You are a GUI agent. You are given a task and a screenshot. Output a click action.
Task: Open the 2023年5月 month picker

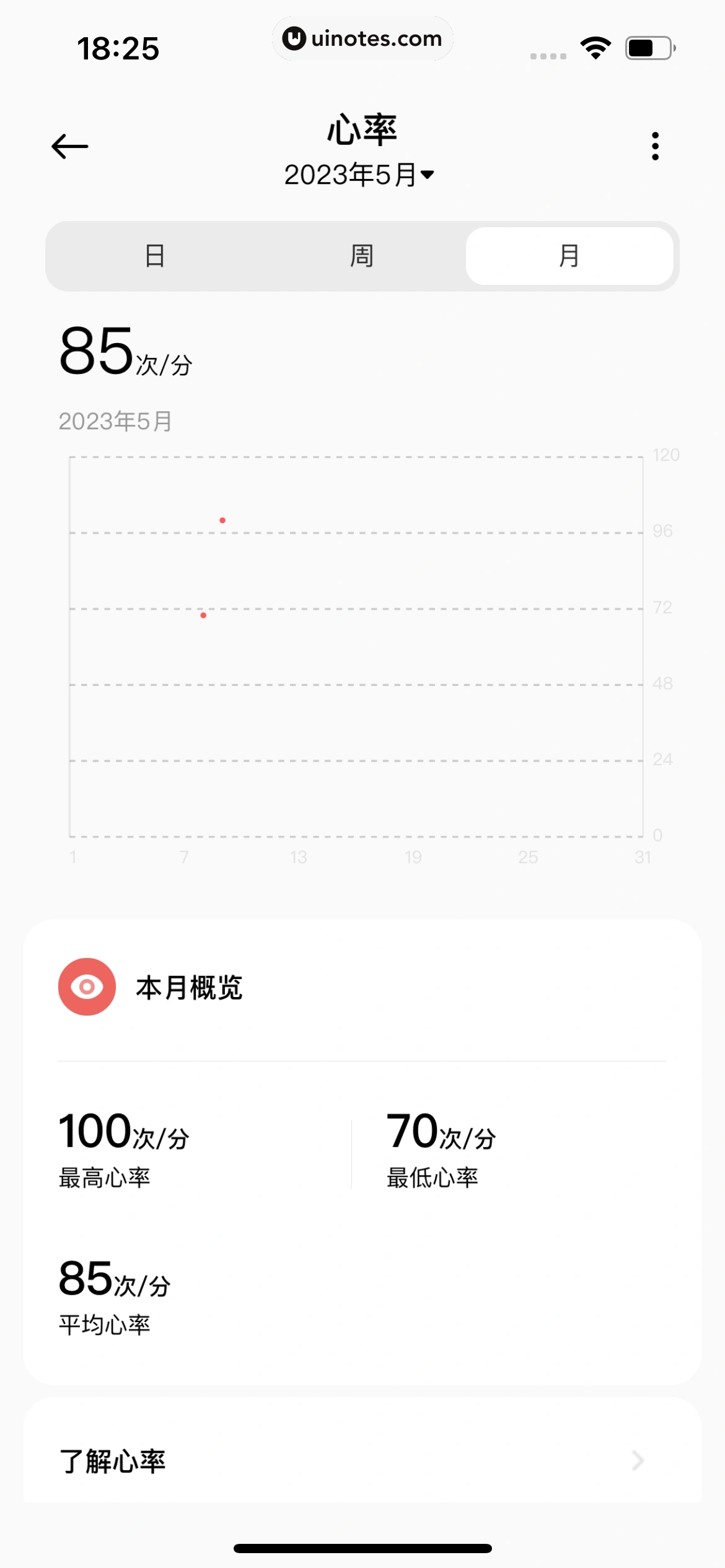tap(359, 175)
